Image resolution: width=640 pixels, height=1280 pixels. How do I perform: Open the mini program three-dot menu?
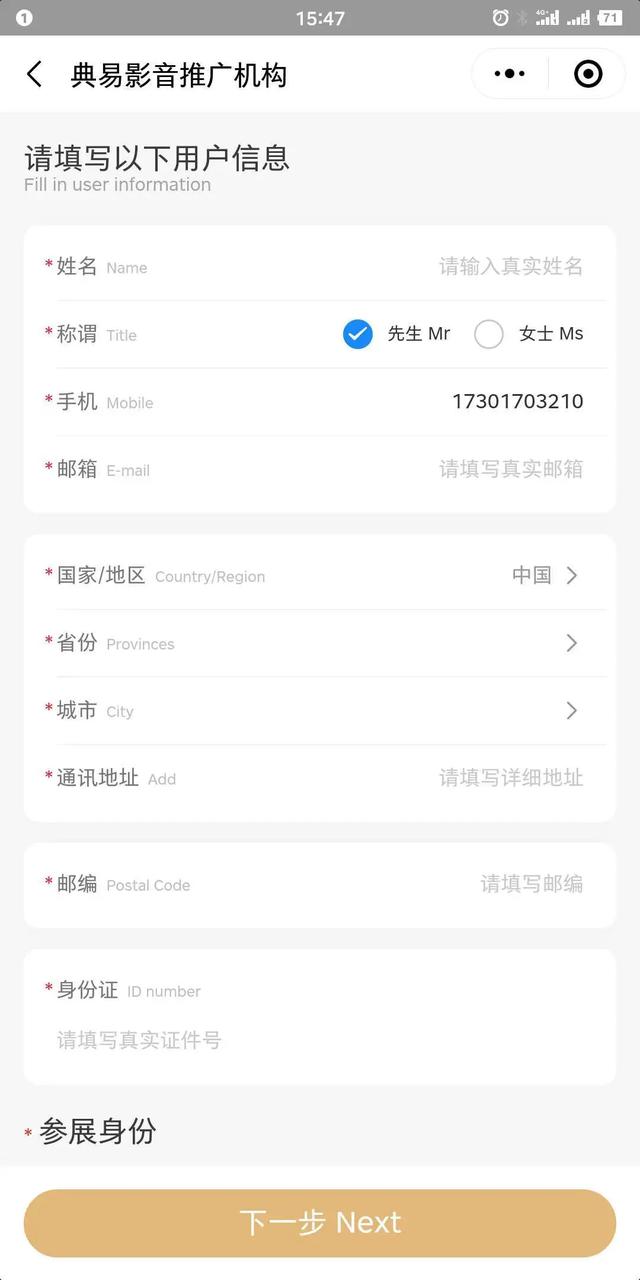coord(510,74)
